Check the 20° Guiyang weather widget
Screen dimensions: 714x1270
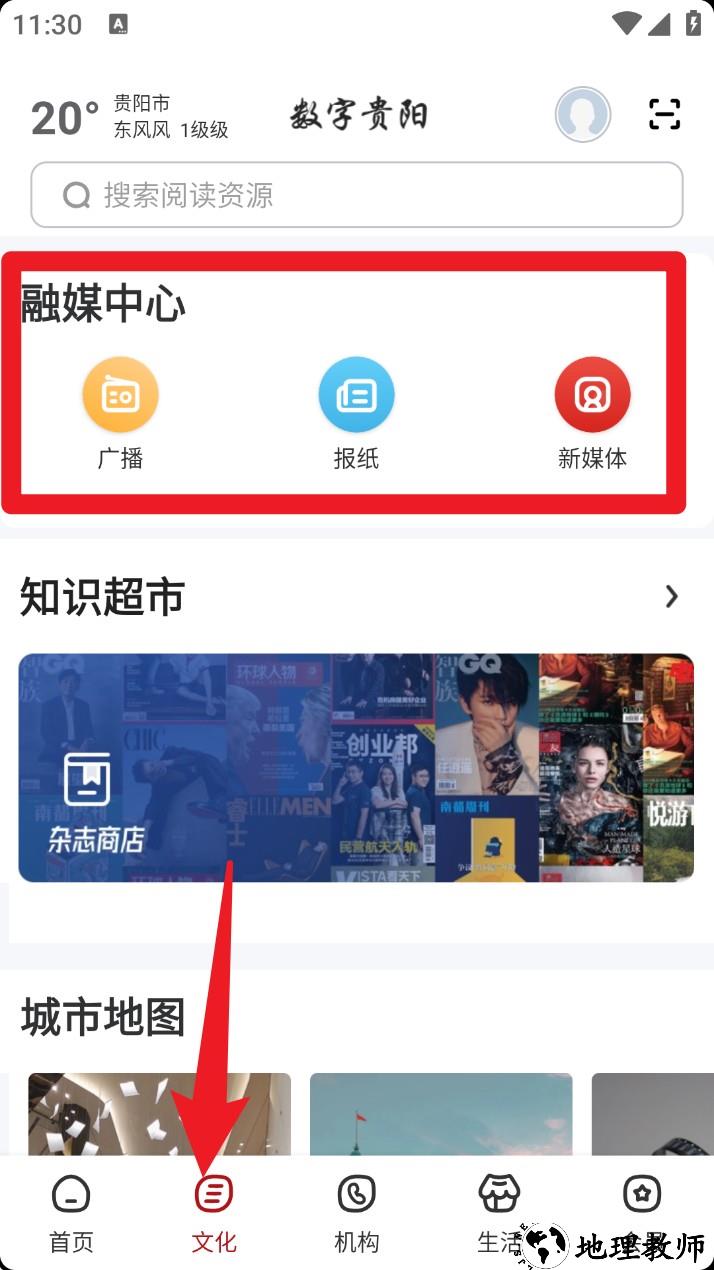pos(130,117)
